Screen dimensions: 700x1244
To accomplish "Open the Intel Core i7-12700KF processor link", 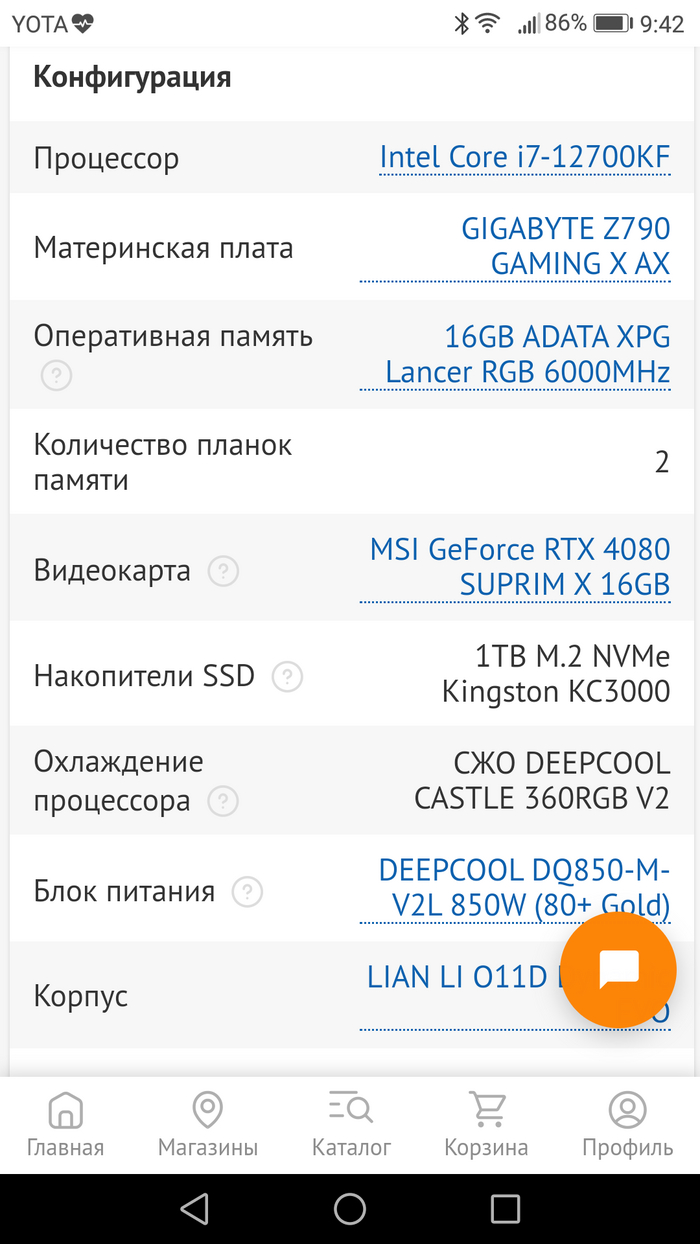I will point(524,158).
